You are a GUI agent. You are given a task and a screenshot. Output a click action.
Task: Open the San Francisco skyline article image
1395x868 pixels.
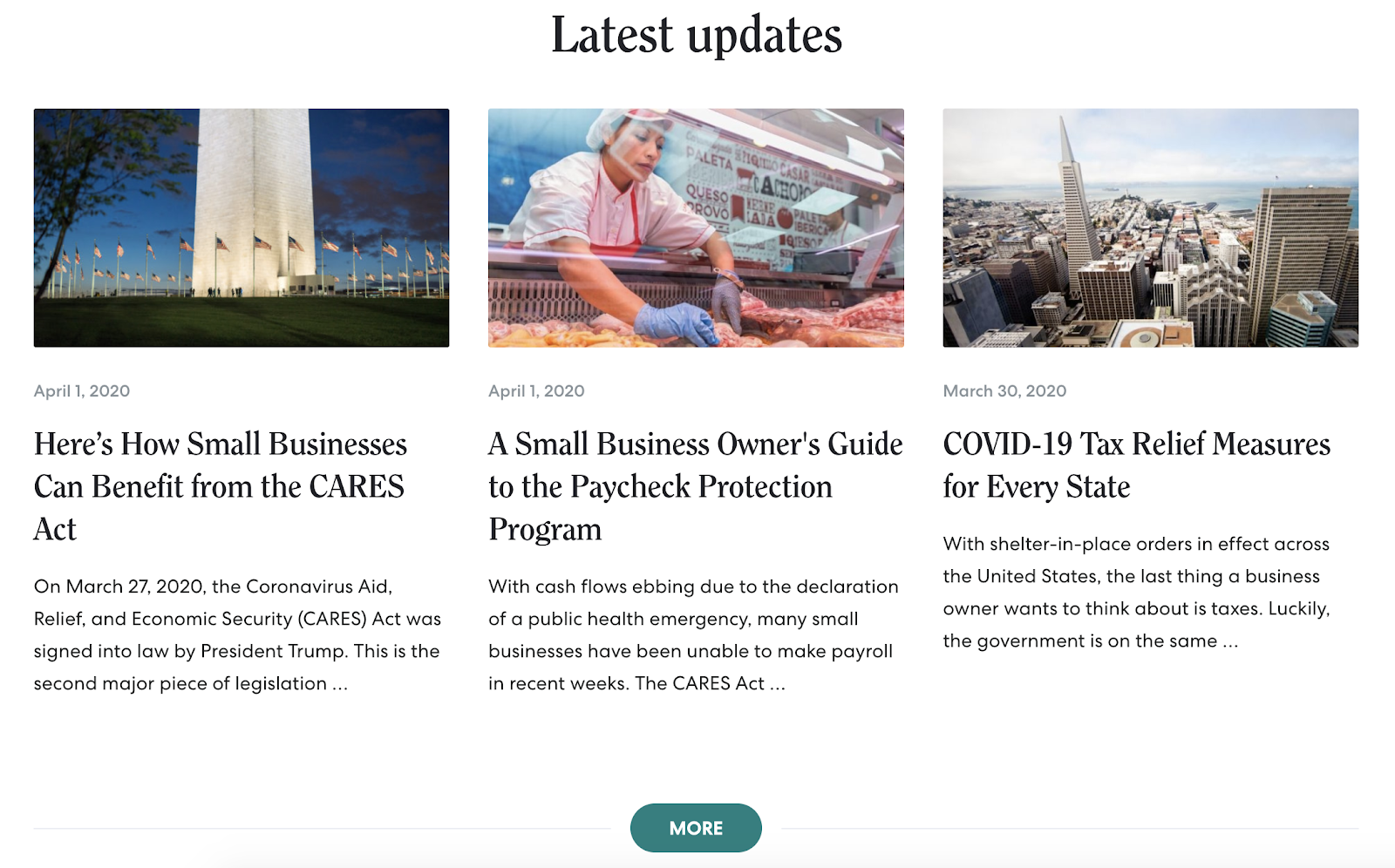click(1150, 227)
